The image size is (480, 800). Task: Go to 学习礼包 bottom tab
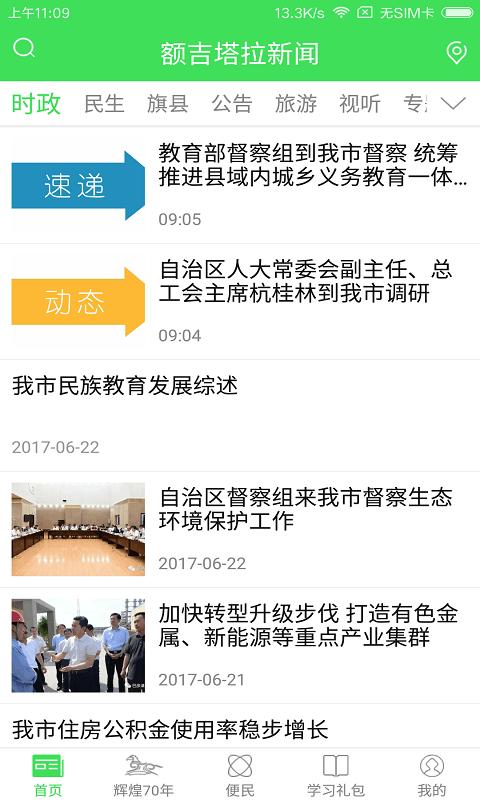click(x=336, y=776)
